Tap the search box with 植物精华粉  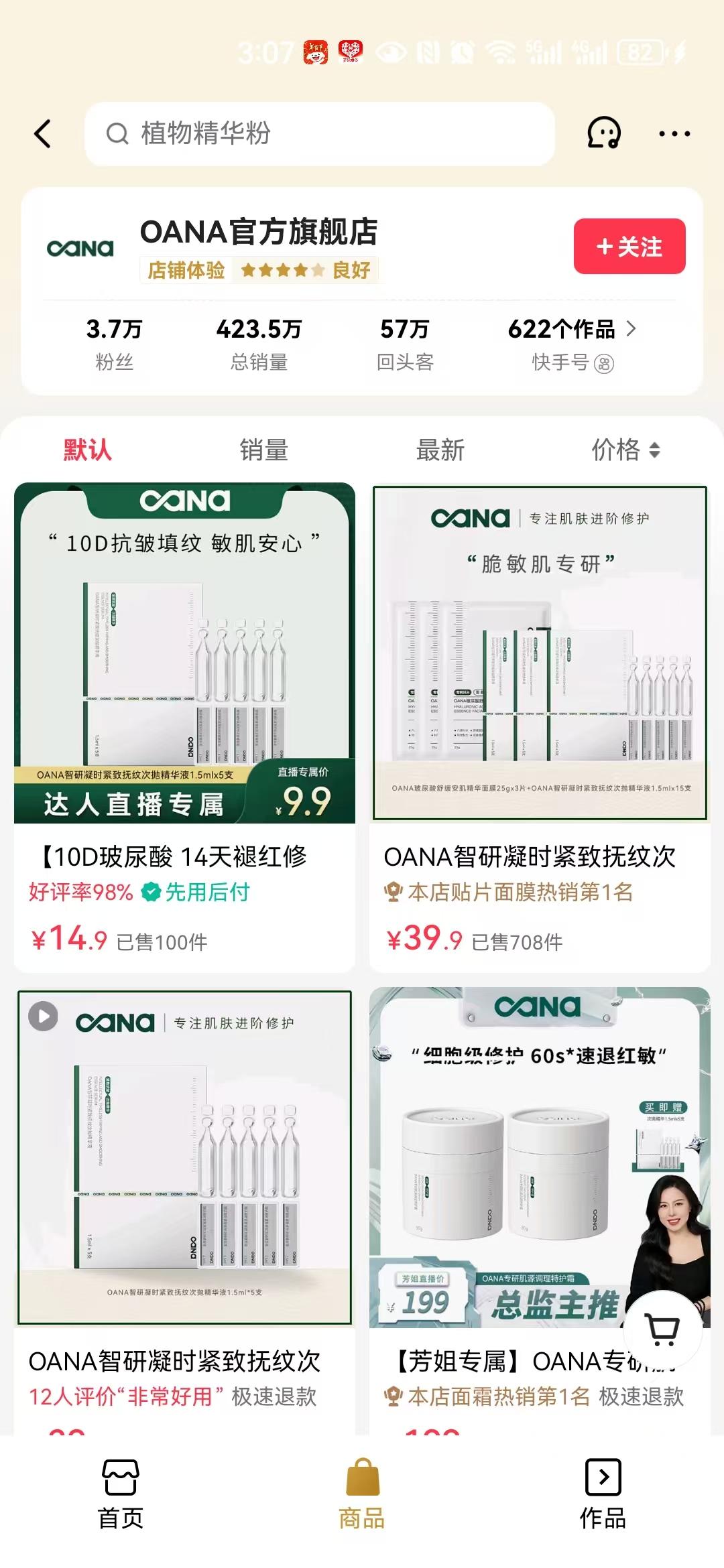(319, 134)
